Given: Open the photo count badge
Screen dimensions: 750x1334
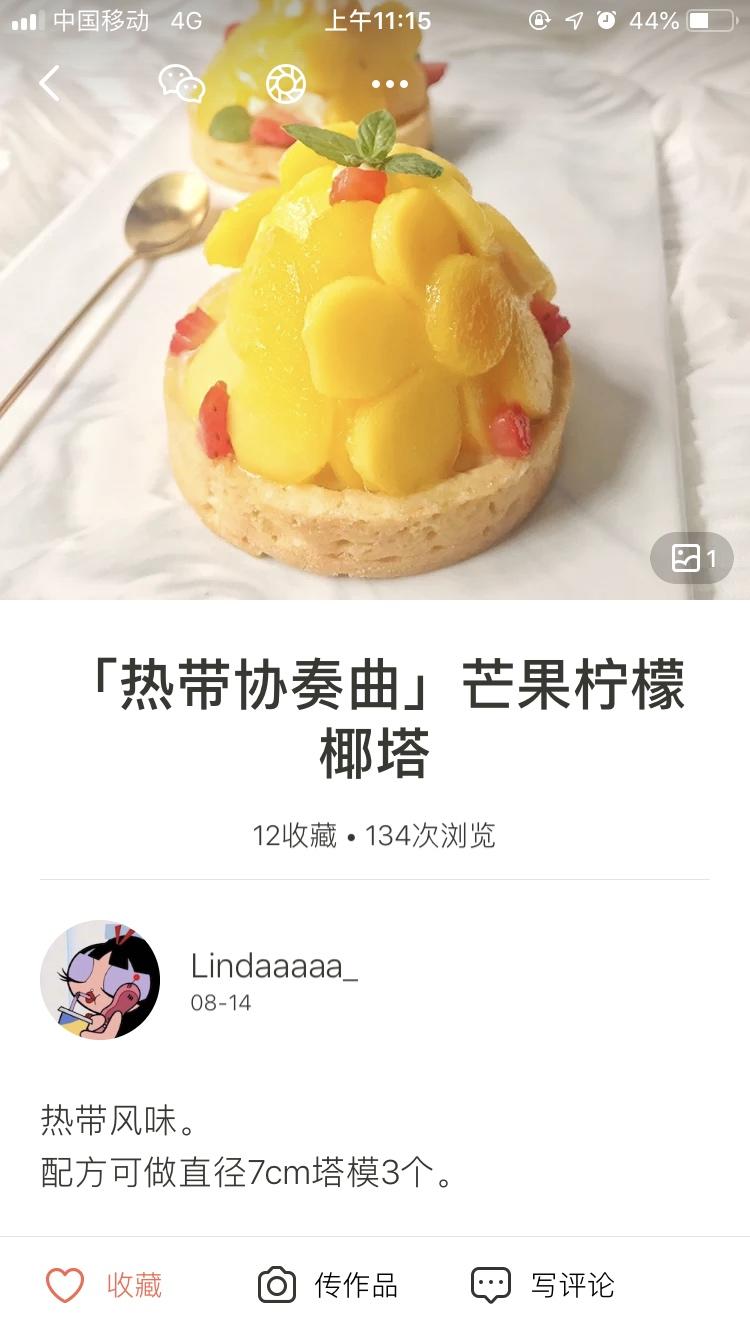Looking at the screenshot, I should (x=692, y=558).
